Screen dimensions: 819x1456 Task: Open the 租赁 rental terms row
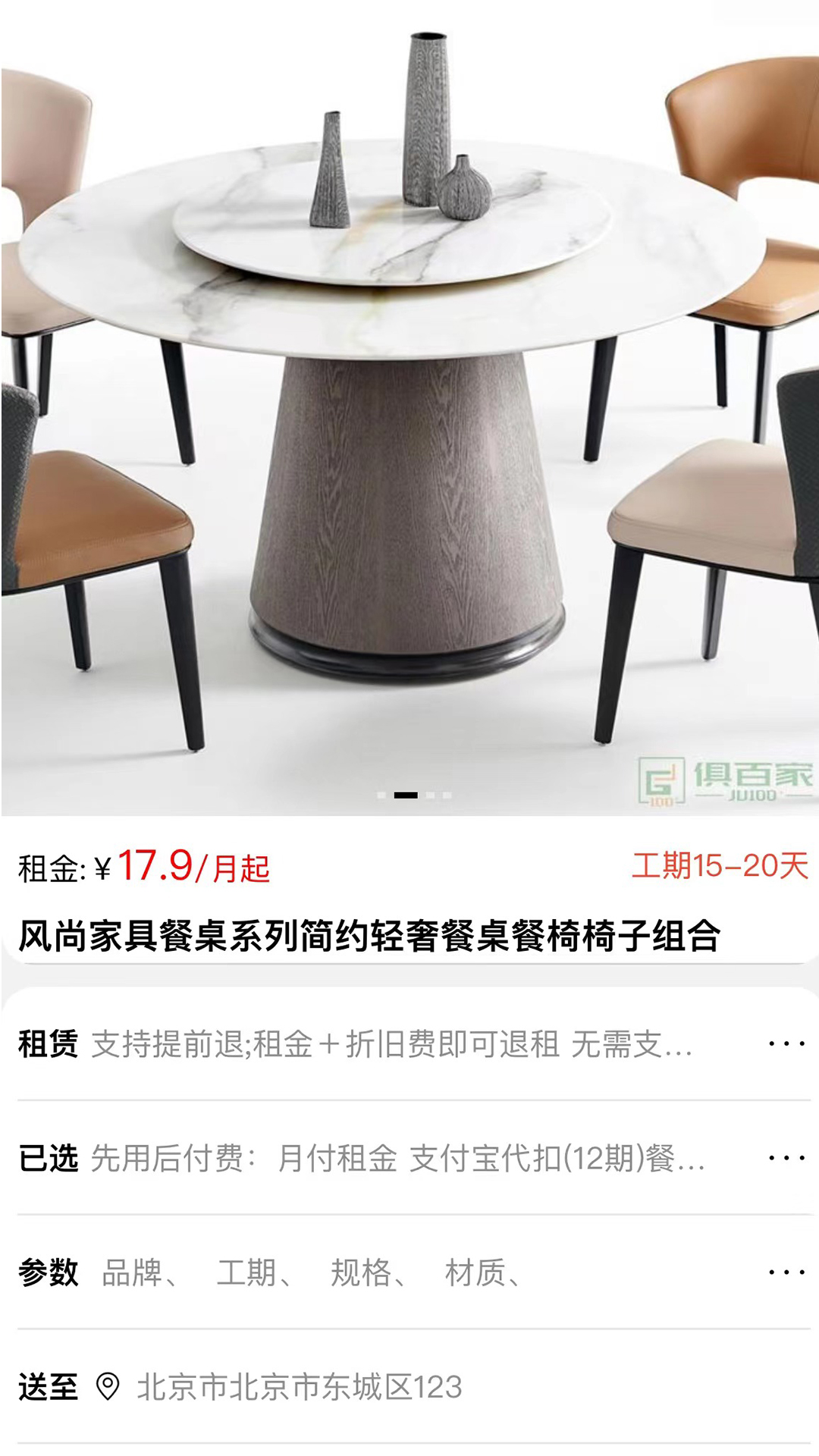409,1044
